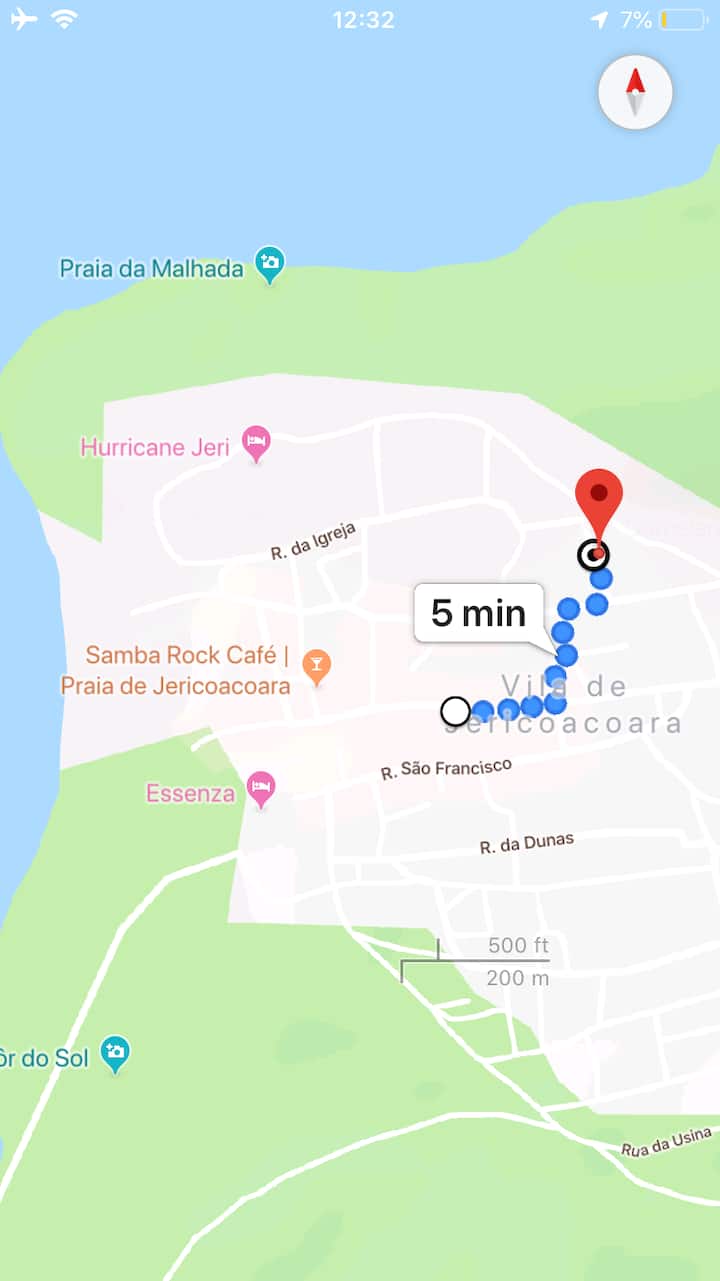The height and width of the screenshot is (1281, 720).
Task: Tap the white route starting point circle
Action: coord(456,711)
